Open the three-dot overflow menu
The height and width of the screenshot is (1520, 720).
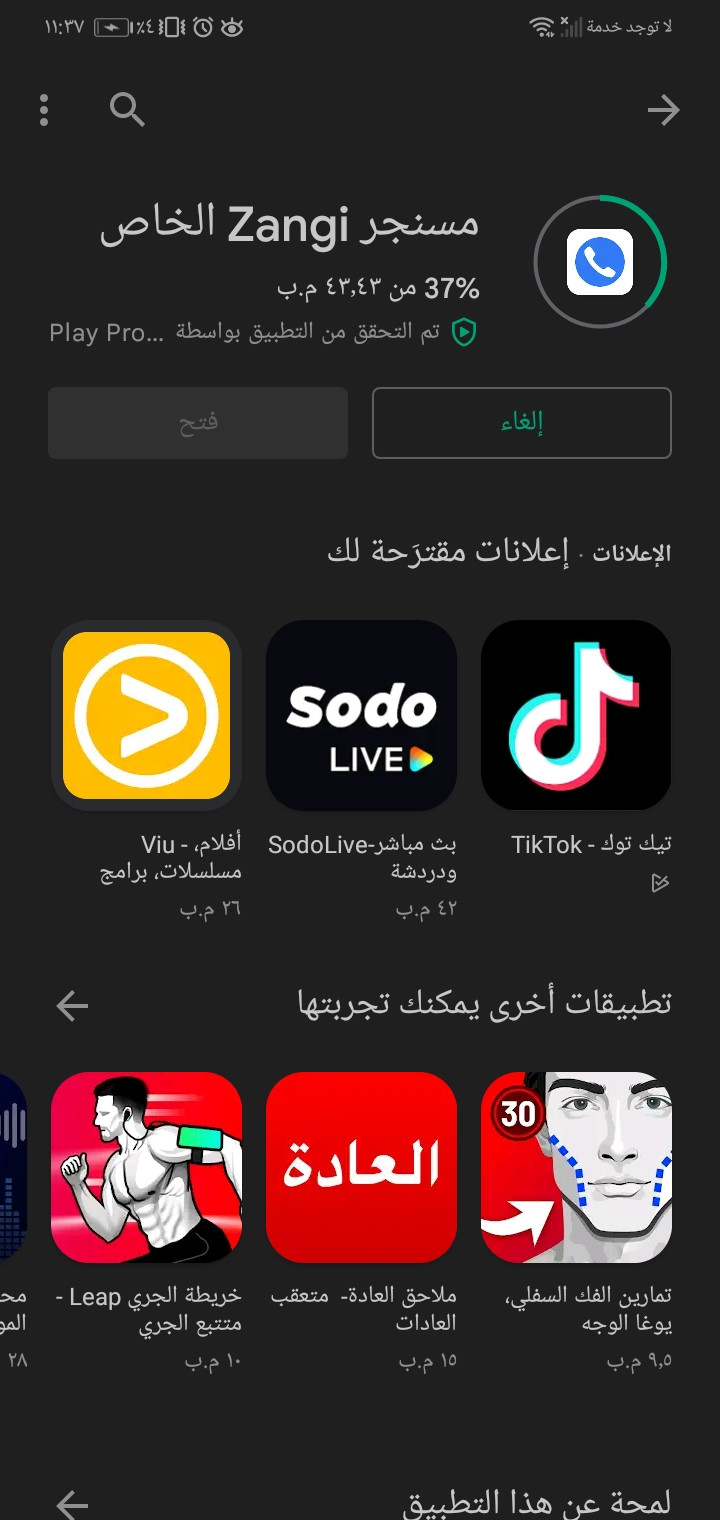tap(44, 110)
